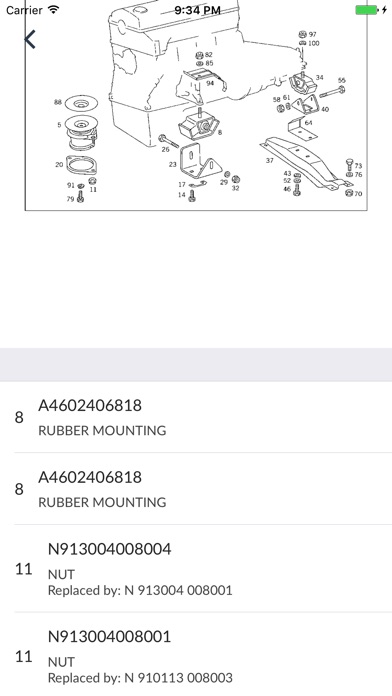Open the engine mounting parts diagram
This screenshot has height=696, width=392.
196,106
